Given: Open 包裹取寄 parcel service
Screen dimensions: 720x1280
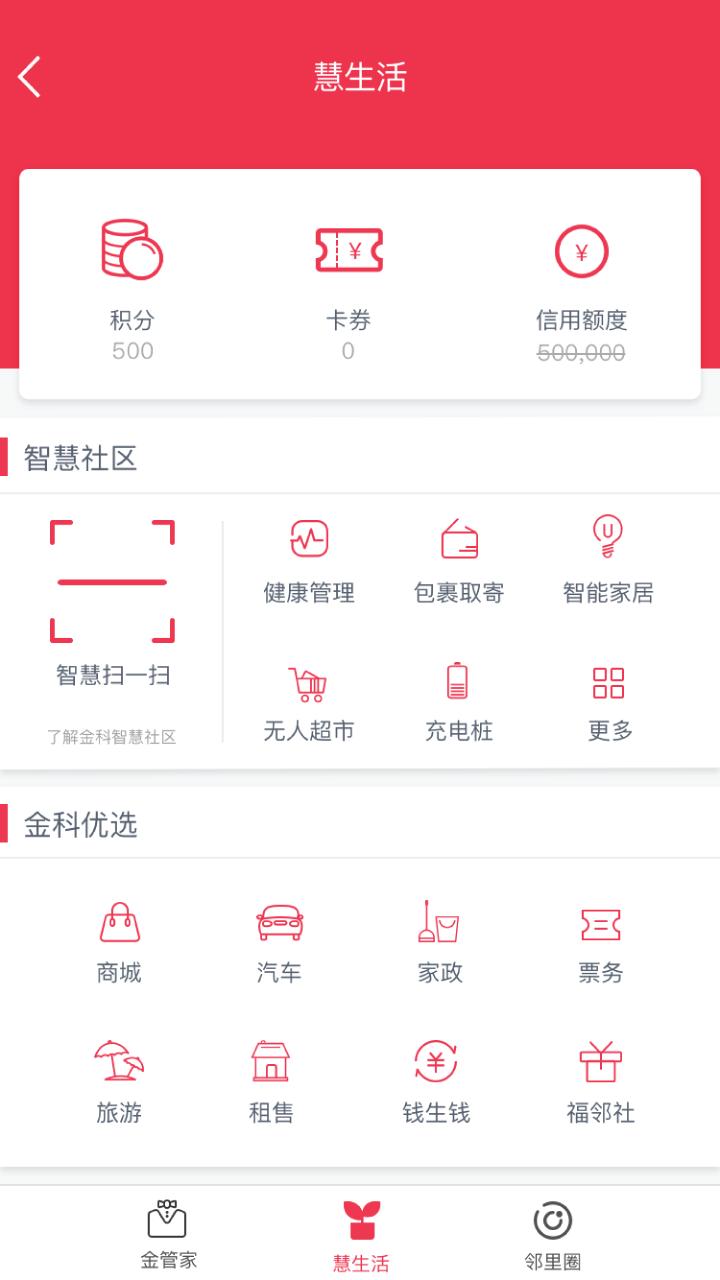Looking at the screenshot, I should click(x=459, y=562).
